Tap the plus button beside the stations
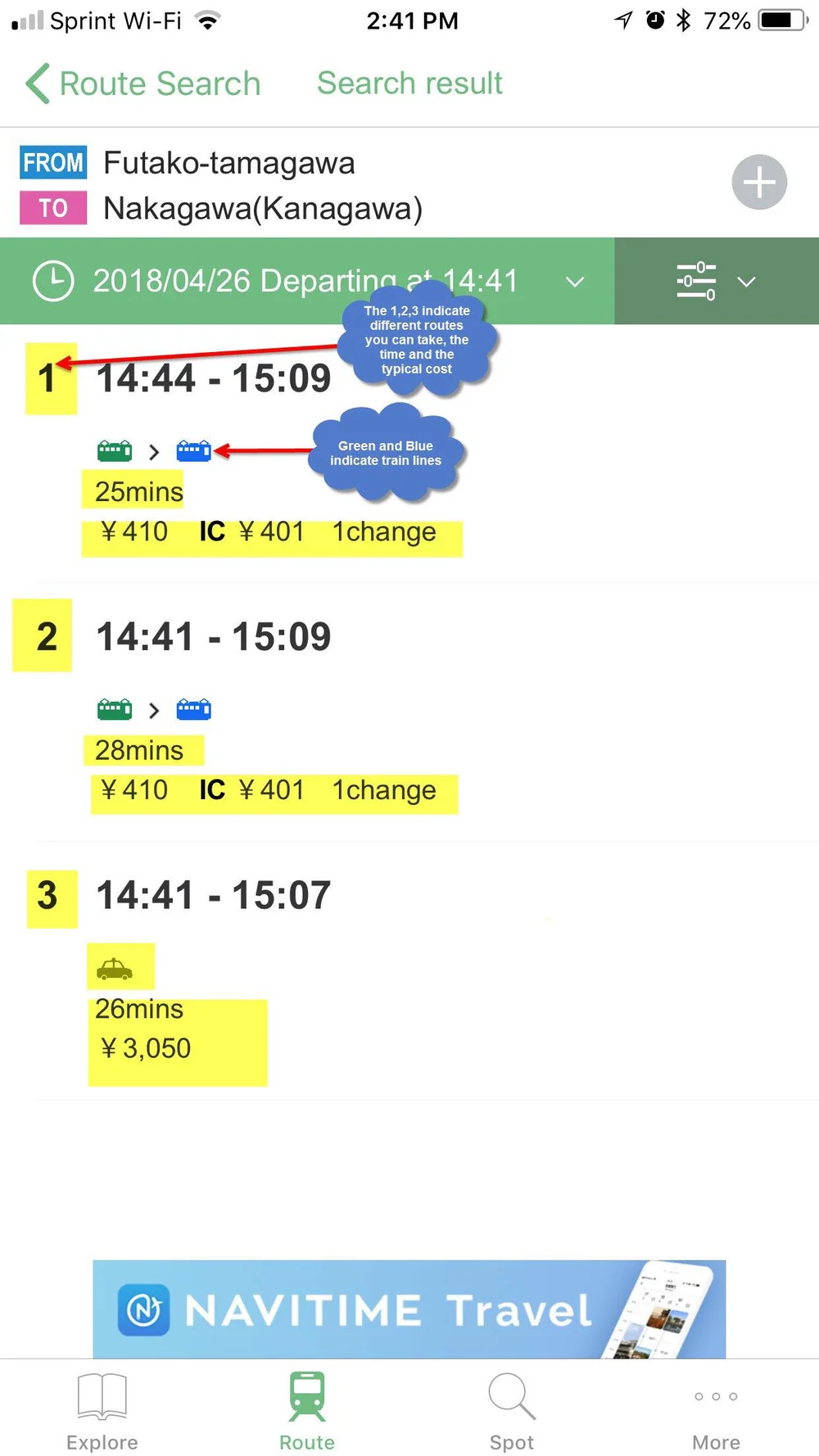Screen dimensions: 819x1456 click(758, 182)
